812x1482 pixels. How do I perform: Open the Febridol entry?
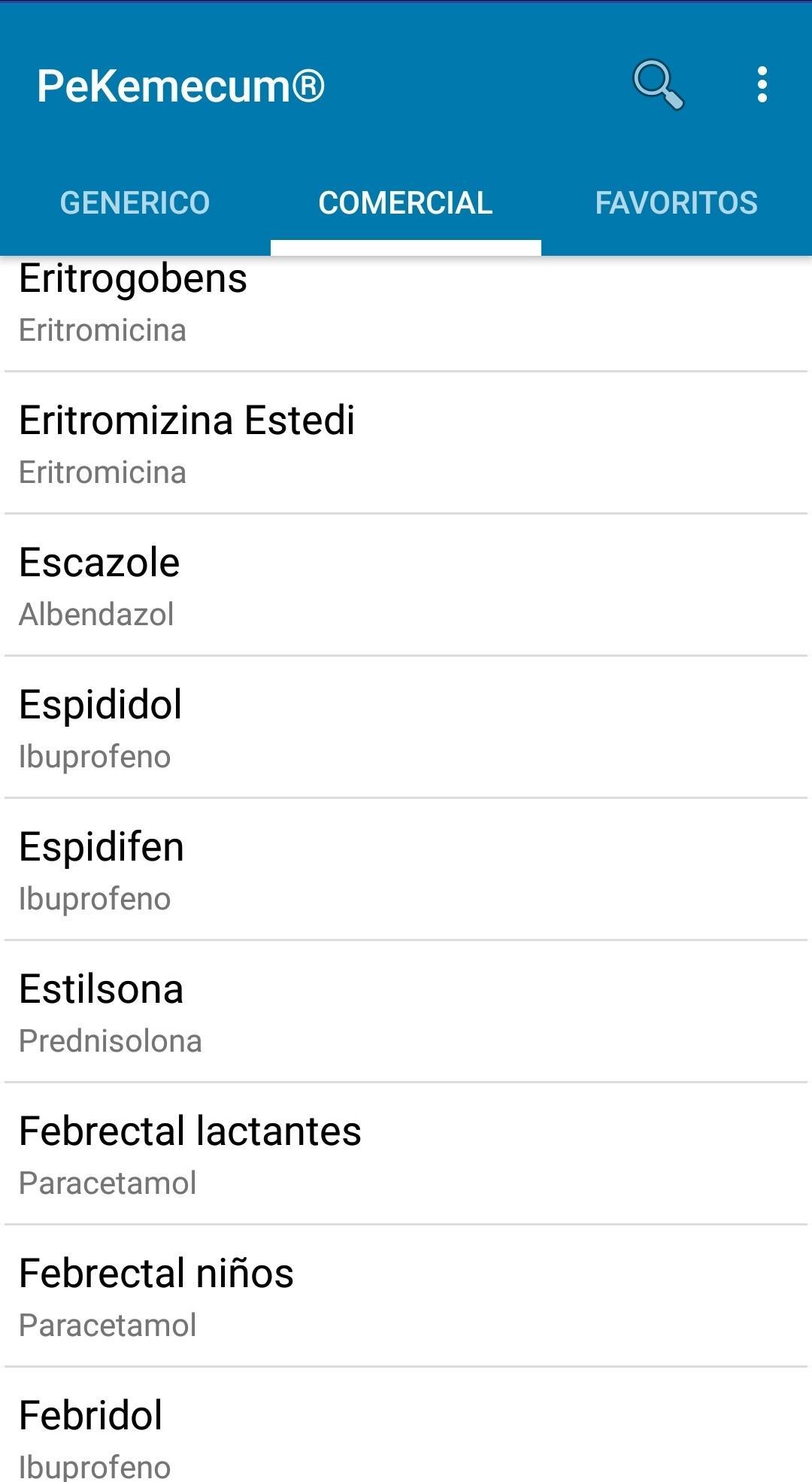pyautogui.click(x=406, y=1433)
